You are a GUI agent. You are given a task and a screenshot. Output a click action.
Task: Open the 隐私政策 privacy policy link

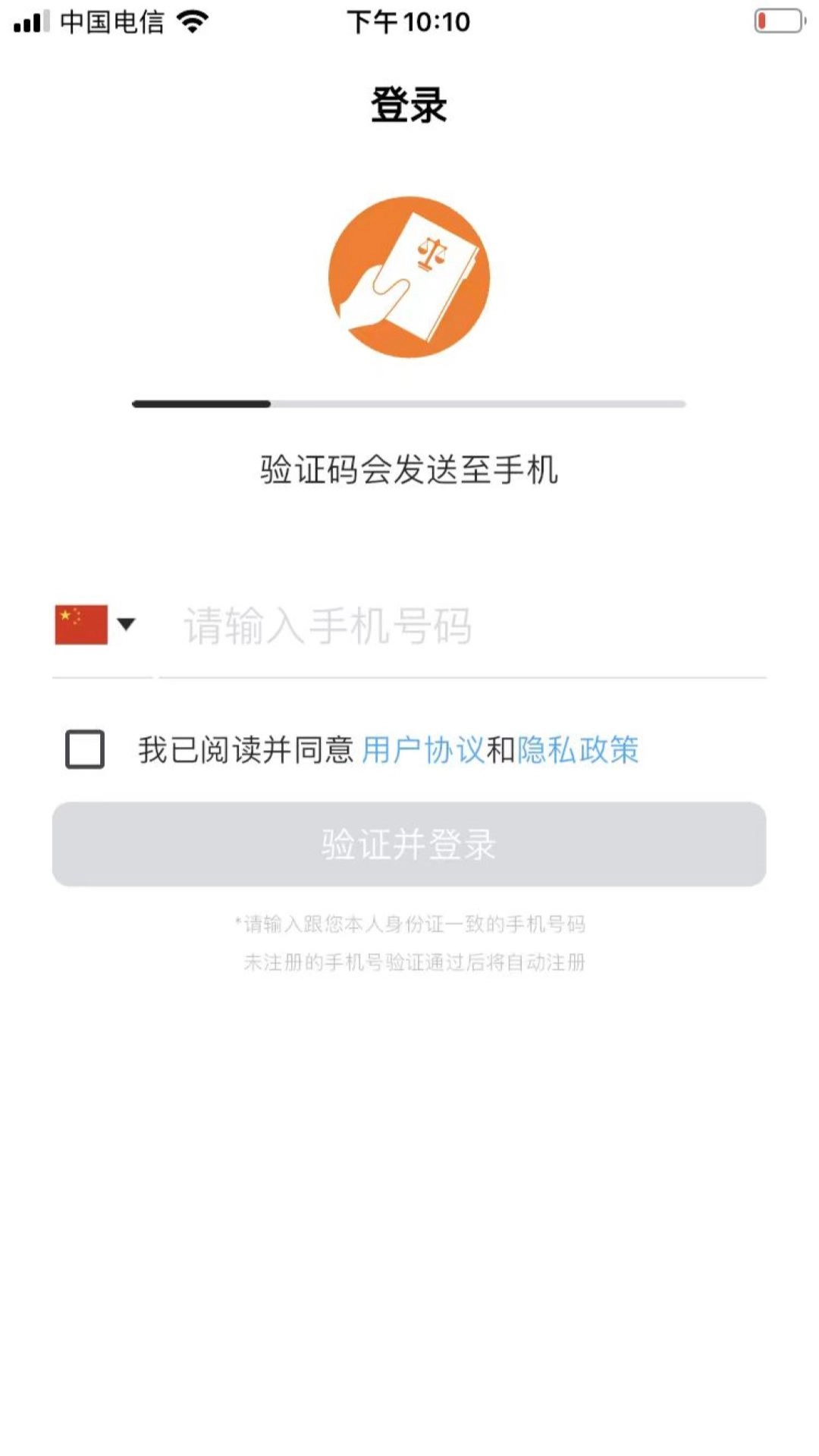(x=580, y=749)
